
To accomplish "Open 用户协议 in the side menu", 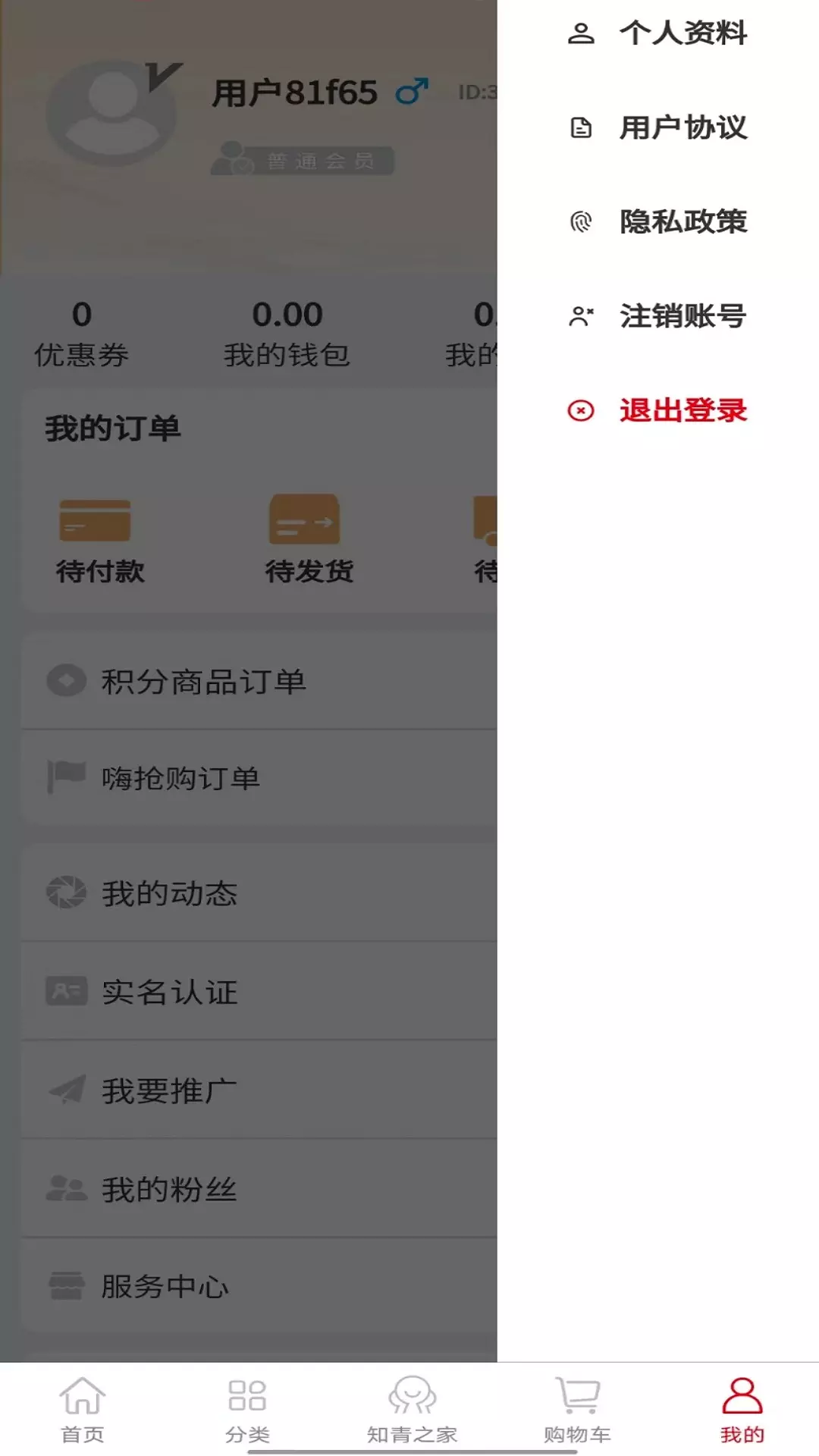I will pos(658,127).
